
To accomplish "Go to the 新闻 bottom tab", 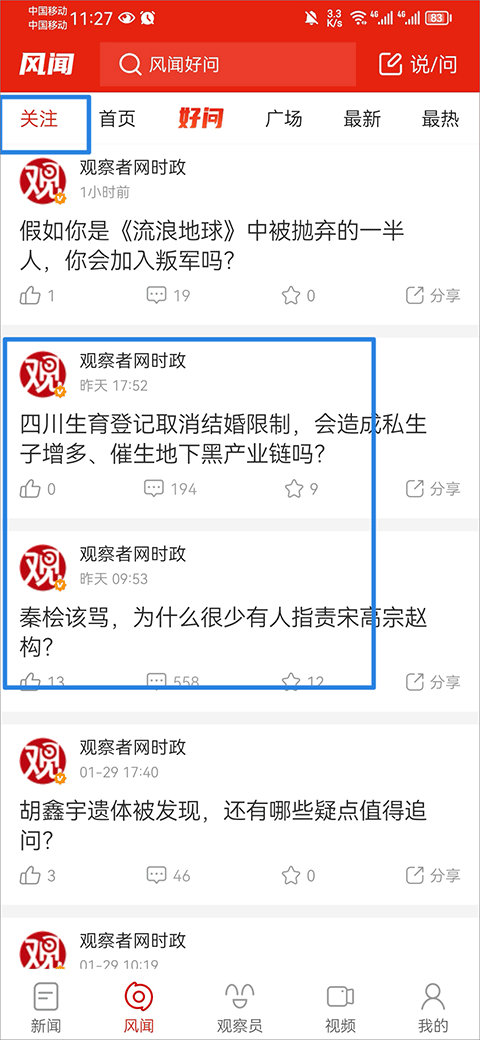I will pyautogui.click(x=46, y=1008).
